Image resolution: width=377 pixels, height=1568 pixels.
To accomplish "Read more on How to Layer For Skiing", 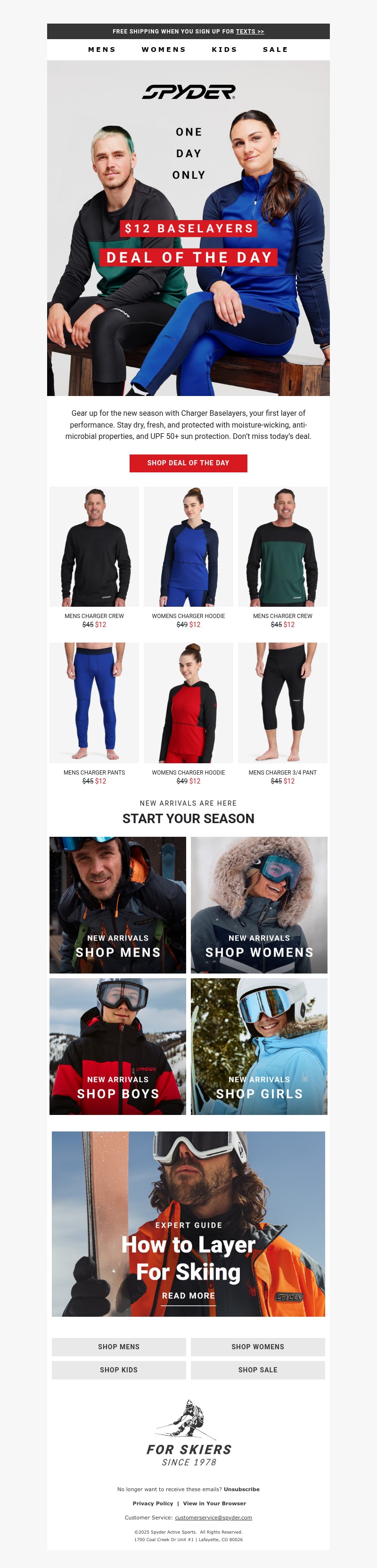I will [x=188, y=1296].
